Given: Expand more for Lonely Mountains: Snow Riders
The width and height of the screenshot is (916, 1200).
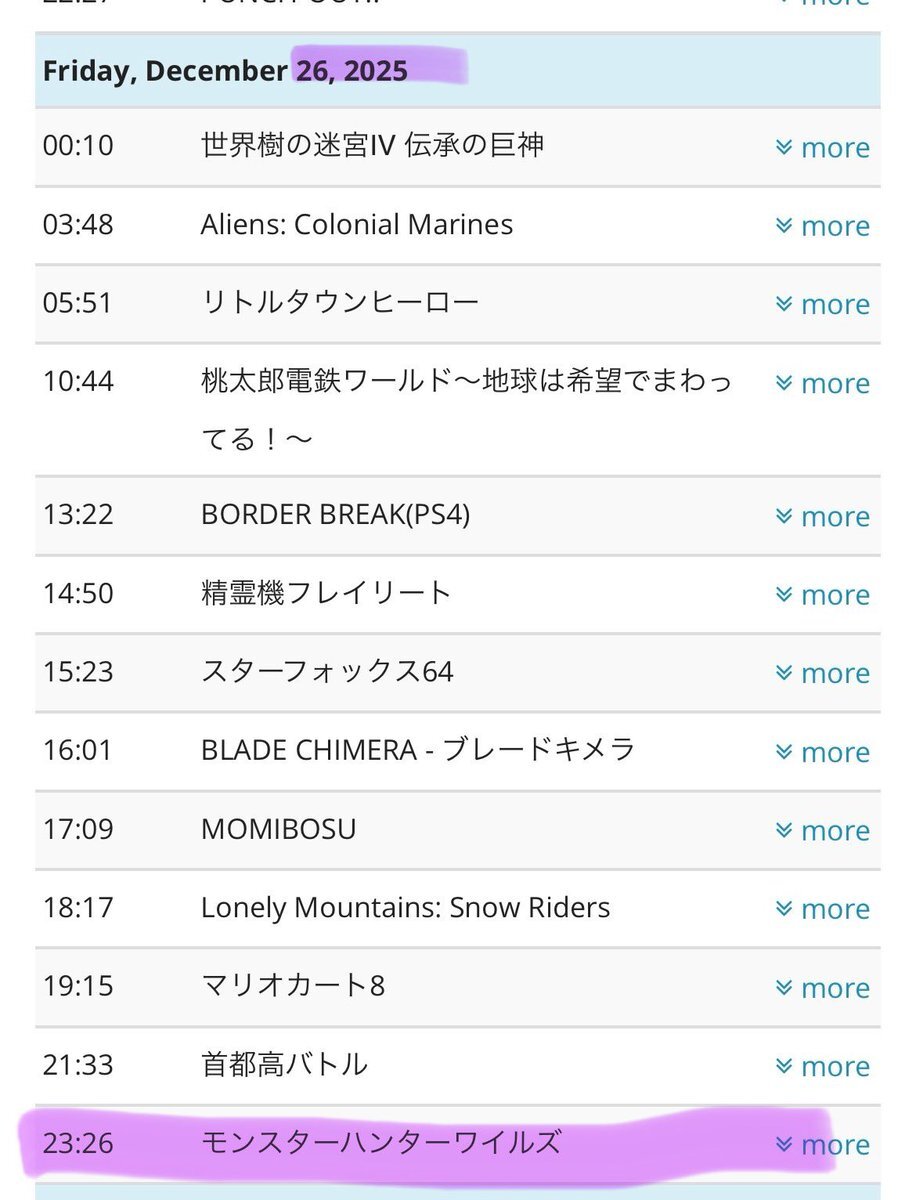Looking at the screenshot, I should [x=823, y=909].
